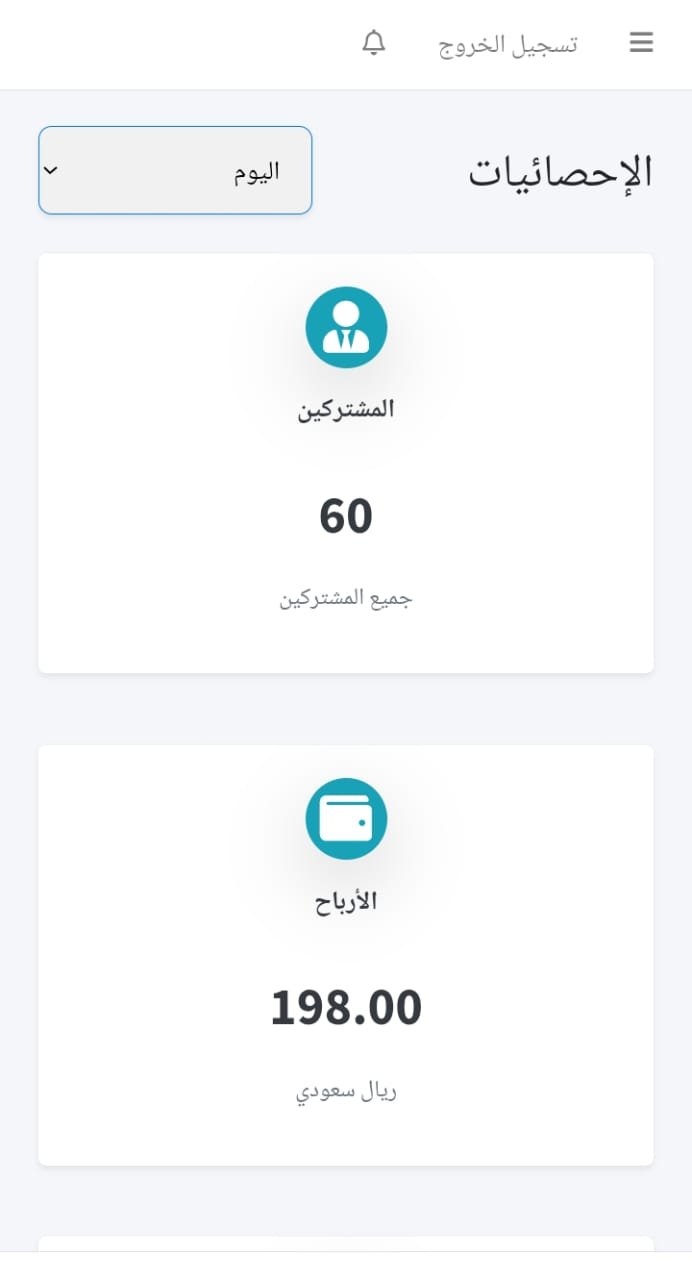Tap the تسجيل الخروج logout link
This screenshot has width=692, height=1280.
coord(507,45)
